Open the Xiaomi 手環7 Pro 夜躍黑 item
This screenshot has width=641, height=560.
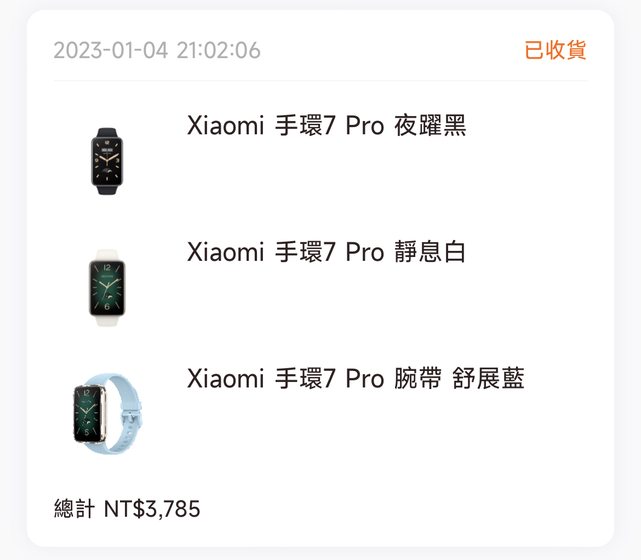(x=326, y=127)
